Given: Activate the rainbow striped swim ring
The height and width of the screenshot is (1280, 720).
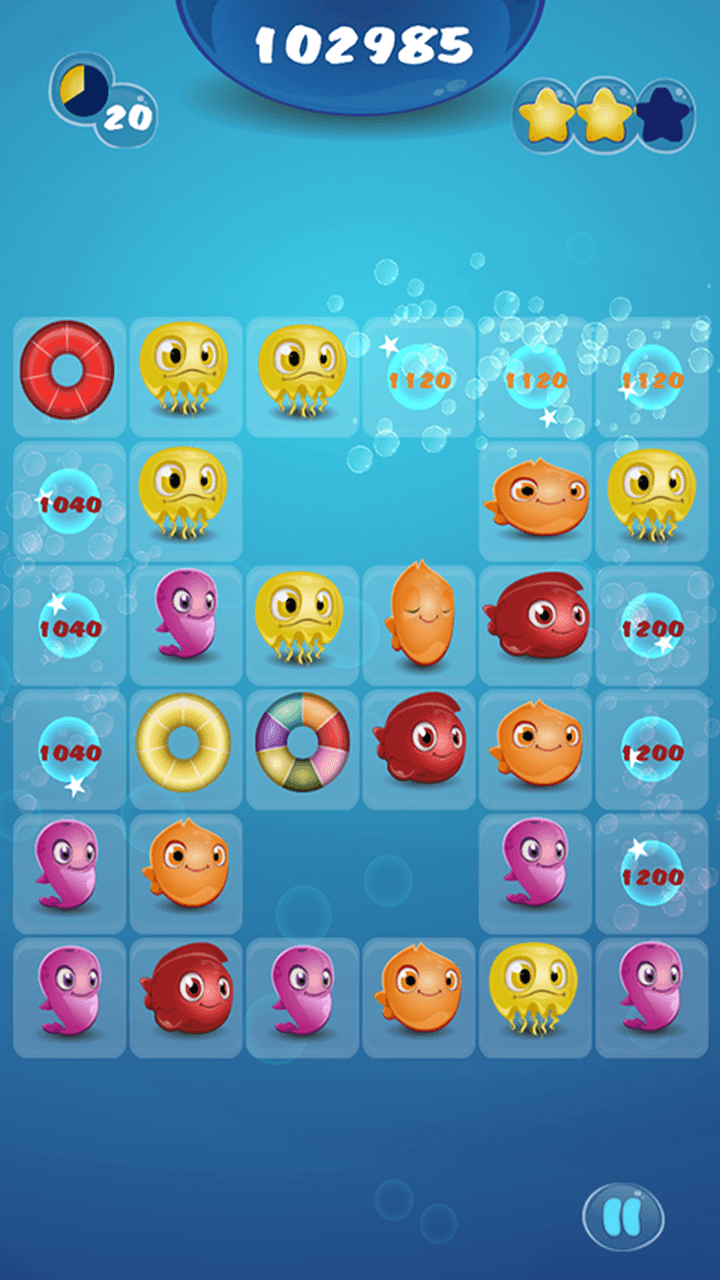Looking at the screenshot, I should 302,742.
